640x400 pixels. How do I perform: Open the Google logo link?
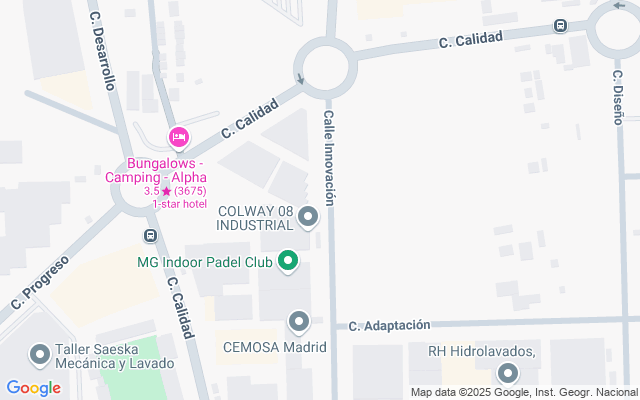pyautogui.click(x=33, y=388)
